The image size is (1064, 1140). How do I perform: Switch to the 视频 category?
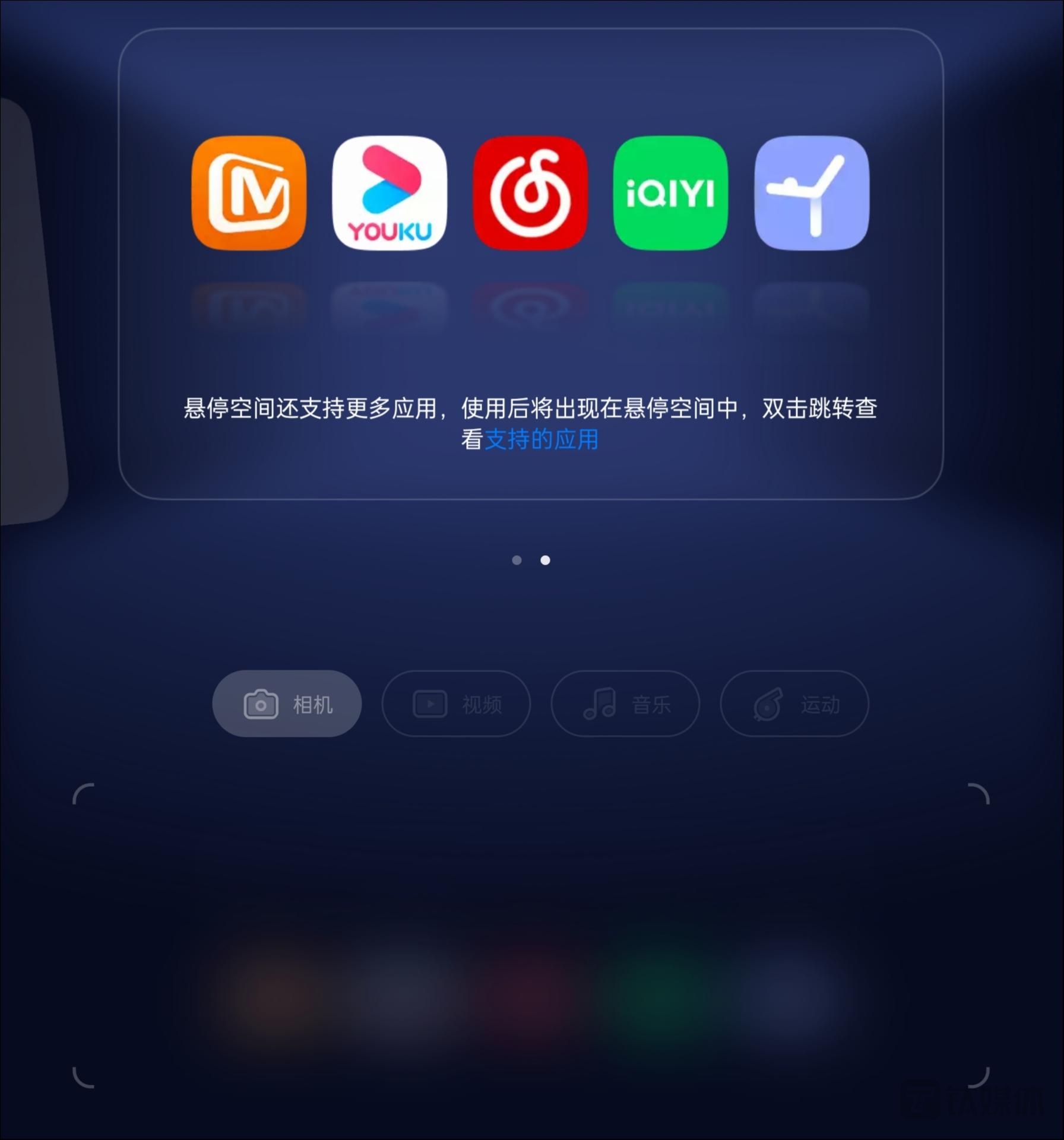click(x=456, y=704)
